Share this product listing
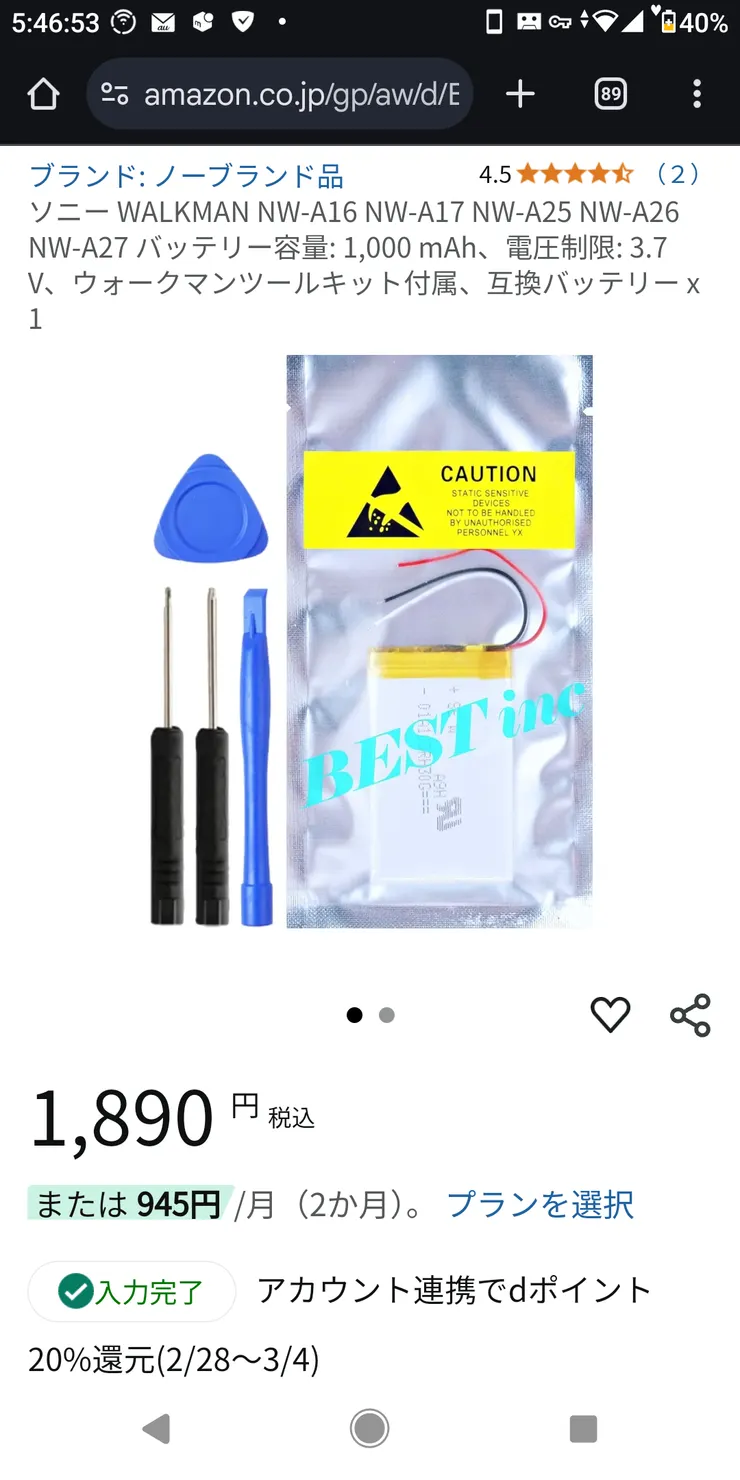 (690, 1015)
